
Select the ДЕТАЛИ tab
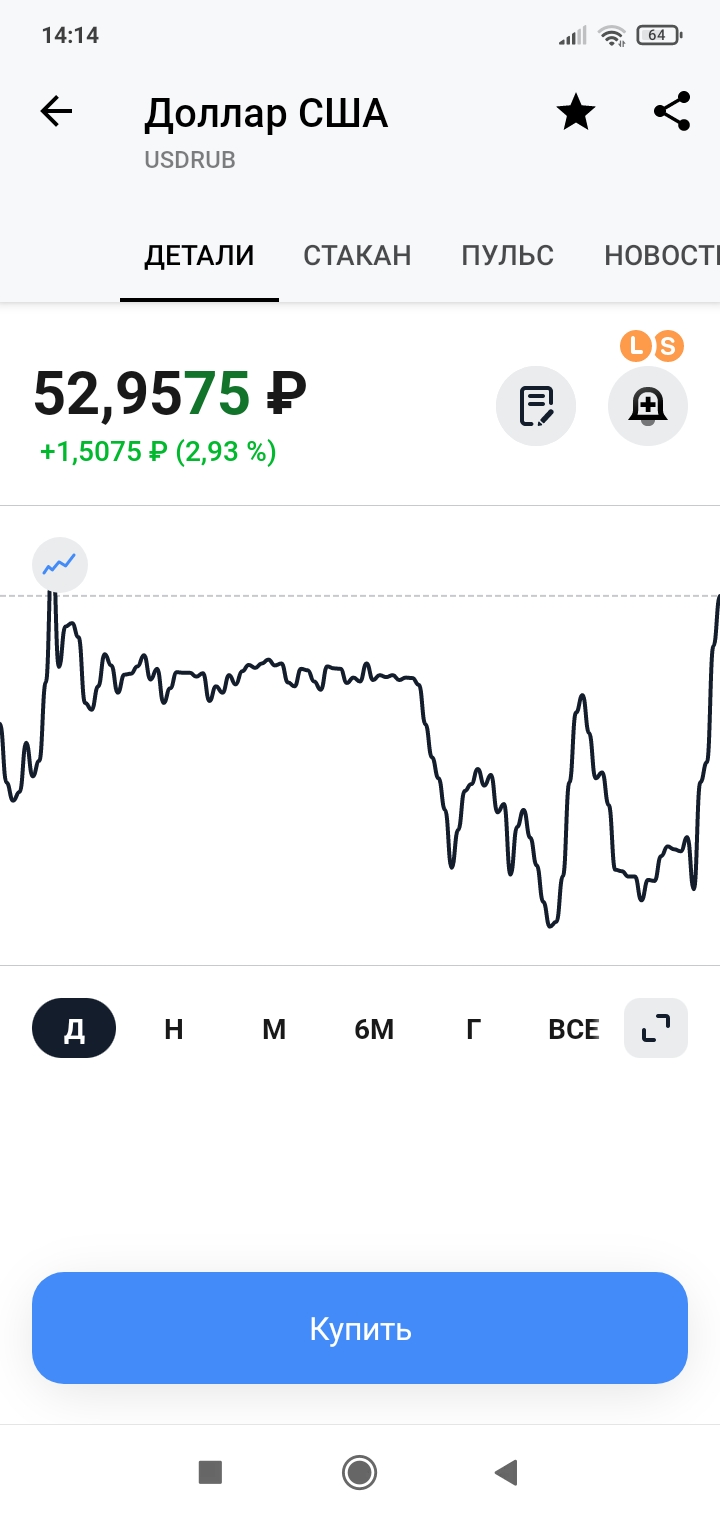click(x=199, y=255)
